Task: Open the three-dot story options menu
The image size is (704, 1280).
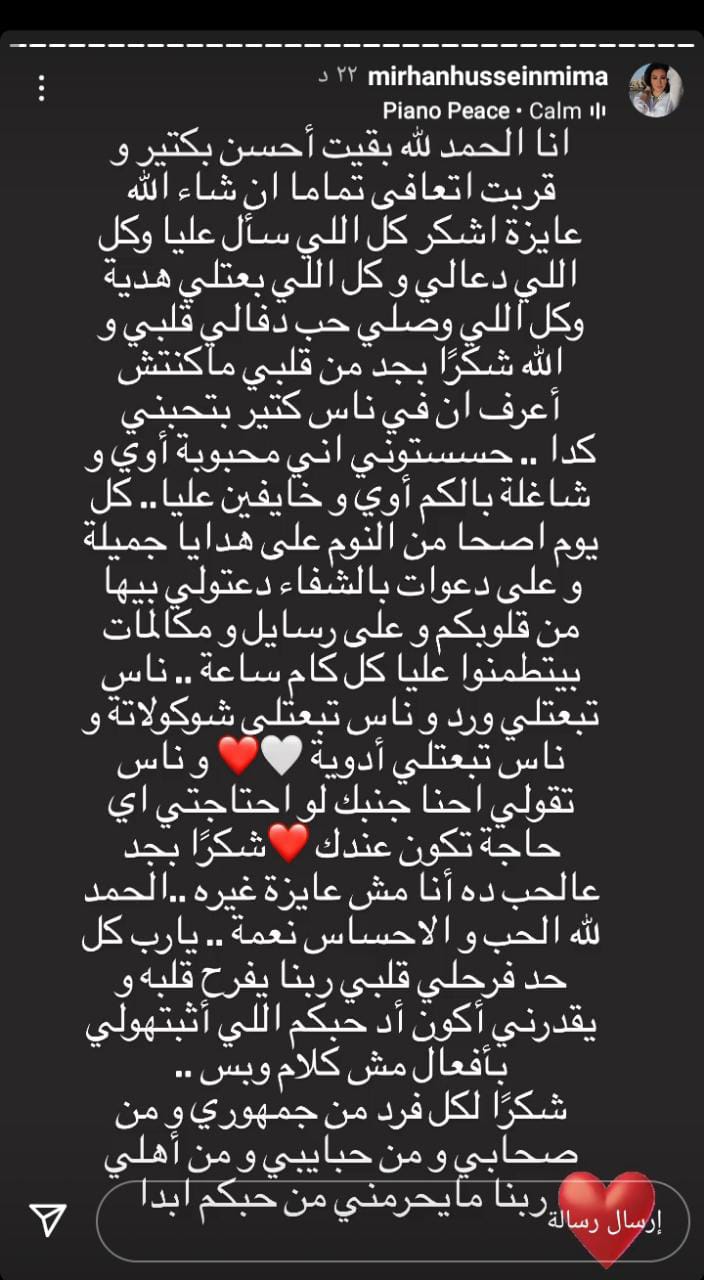Action: (42, 90)
